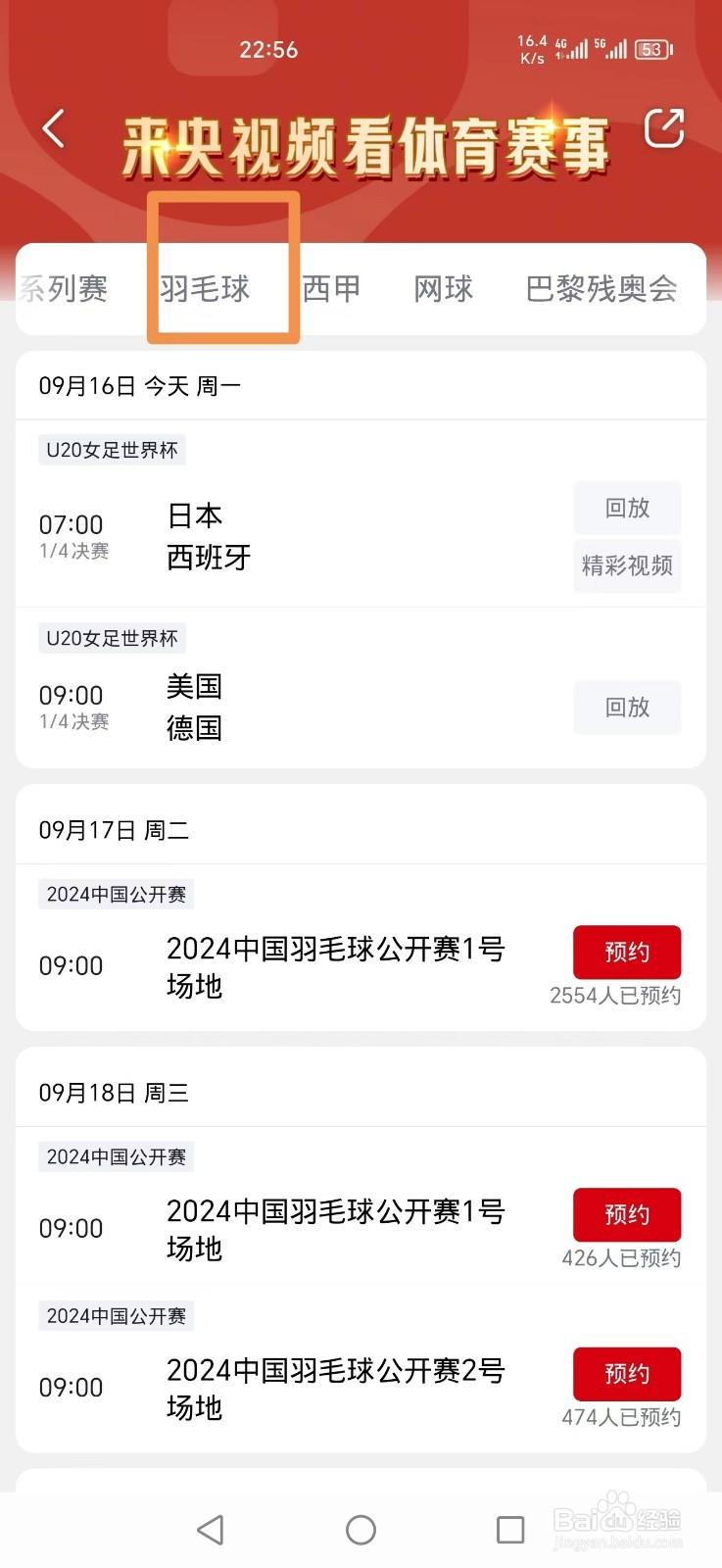This screenshot has height=1568, width=722.
Task: Tap 预约 for the 09月17日 1号场地 match
Action: click(627, 952)
